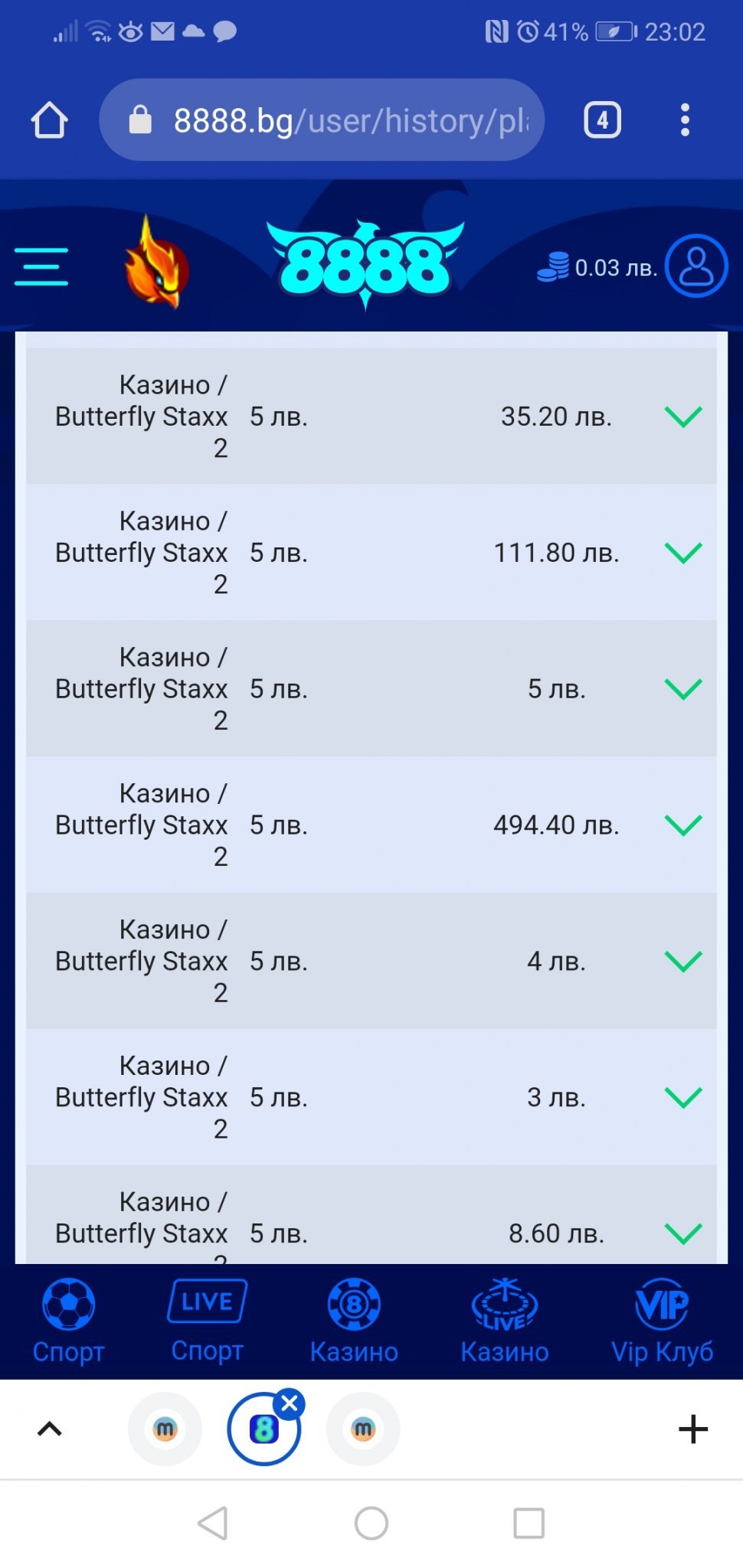
Task: Expand the 494.40 лв. bet row
Action: tap(683, 825)
